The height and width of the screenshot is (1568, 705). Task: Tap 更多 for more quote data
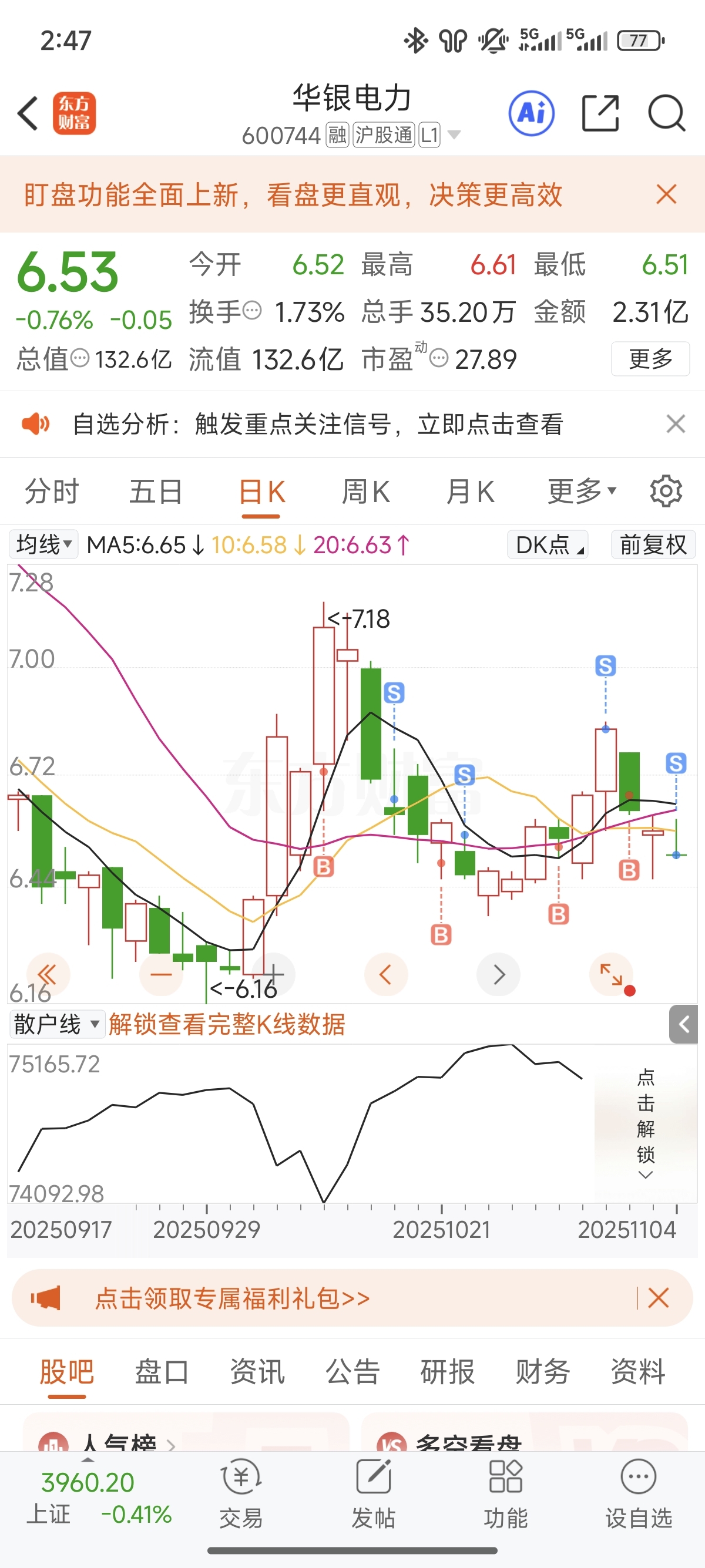point(650,358)
